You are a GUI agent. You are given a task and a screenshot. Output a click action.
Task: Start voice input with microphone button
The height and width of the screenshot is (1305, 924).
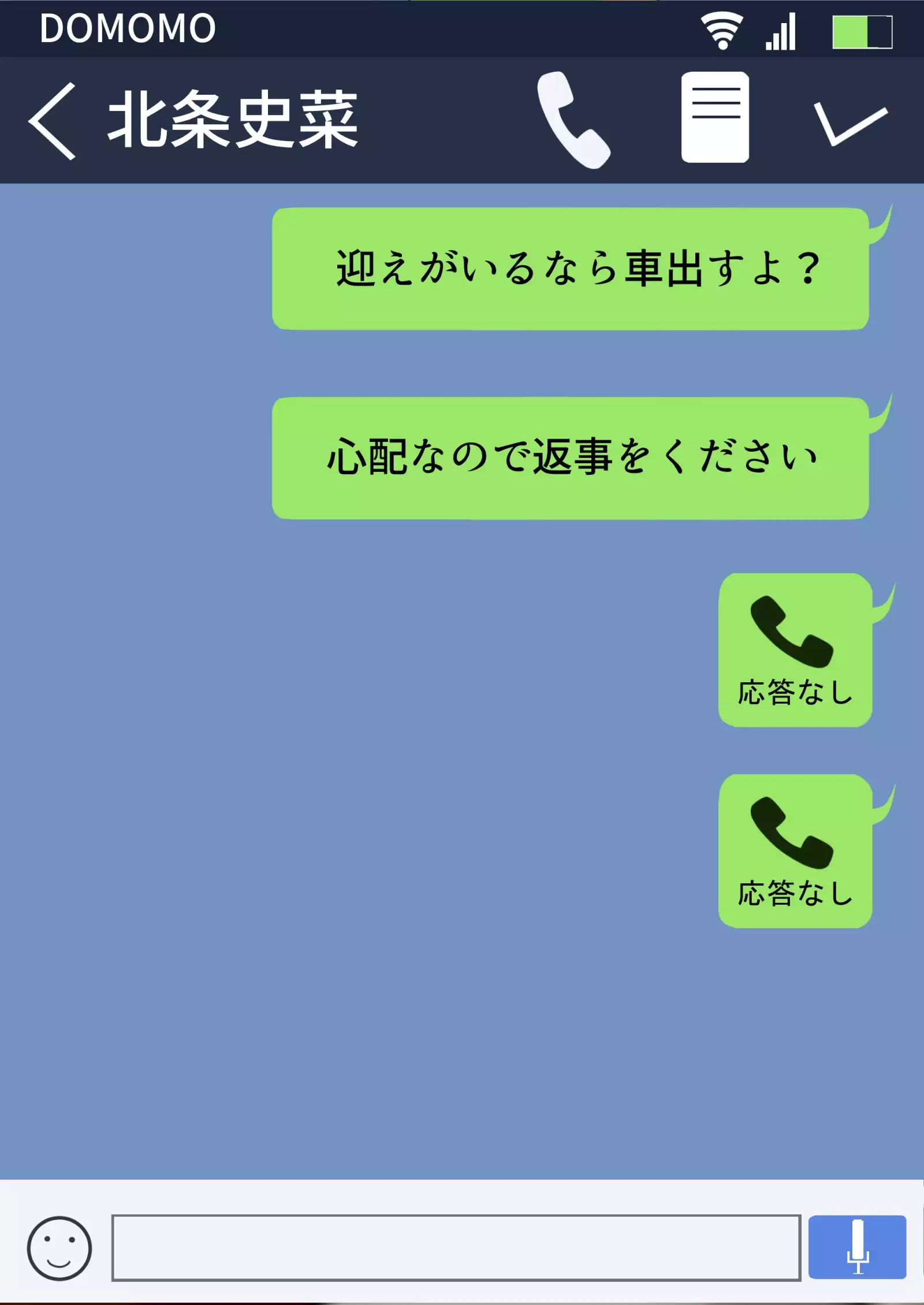tap(857, 1247)
